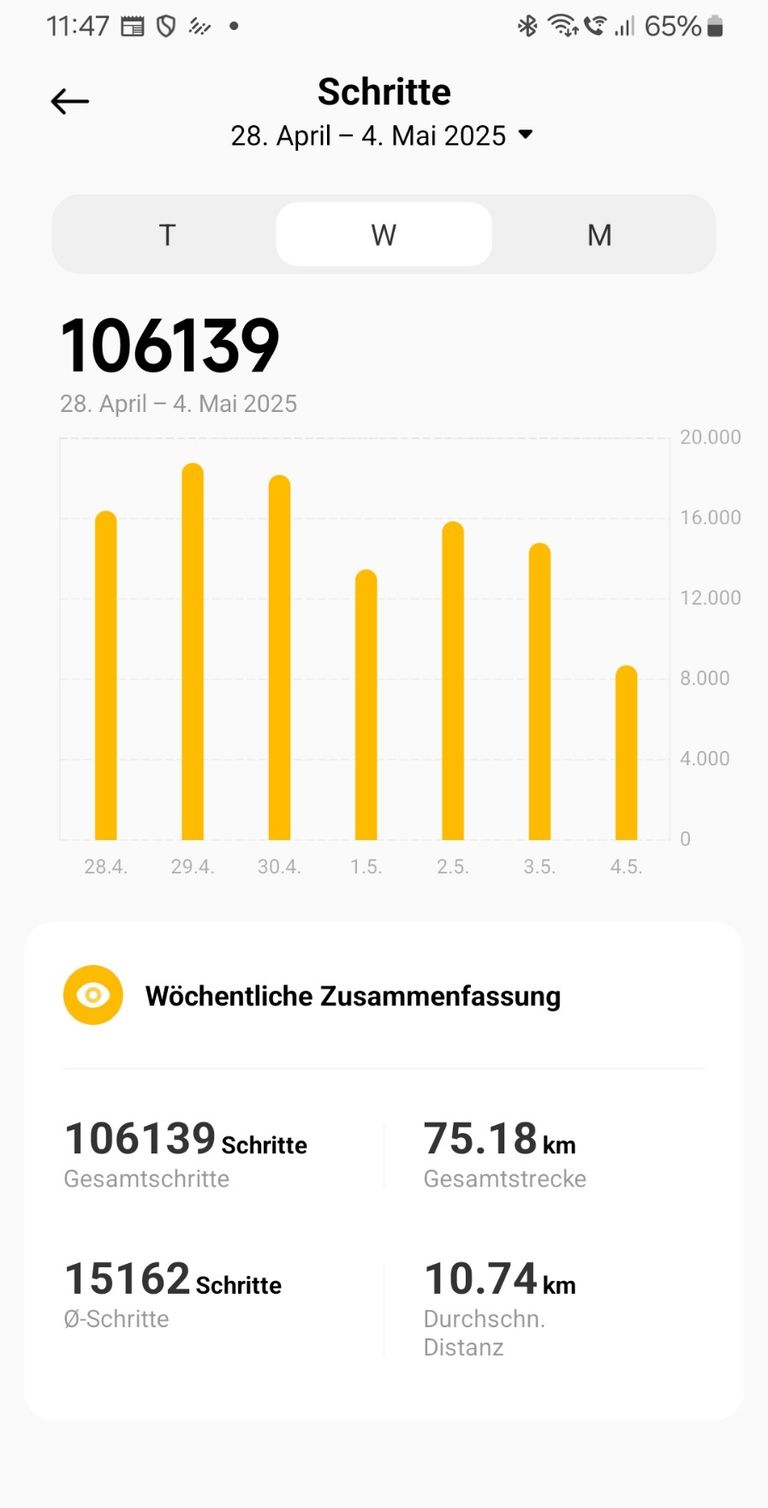Tap the step bar for 29.4.
This screenshot has height=1508, width=768.
tap(193, 652)
